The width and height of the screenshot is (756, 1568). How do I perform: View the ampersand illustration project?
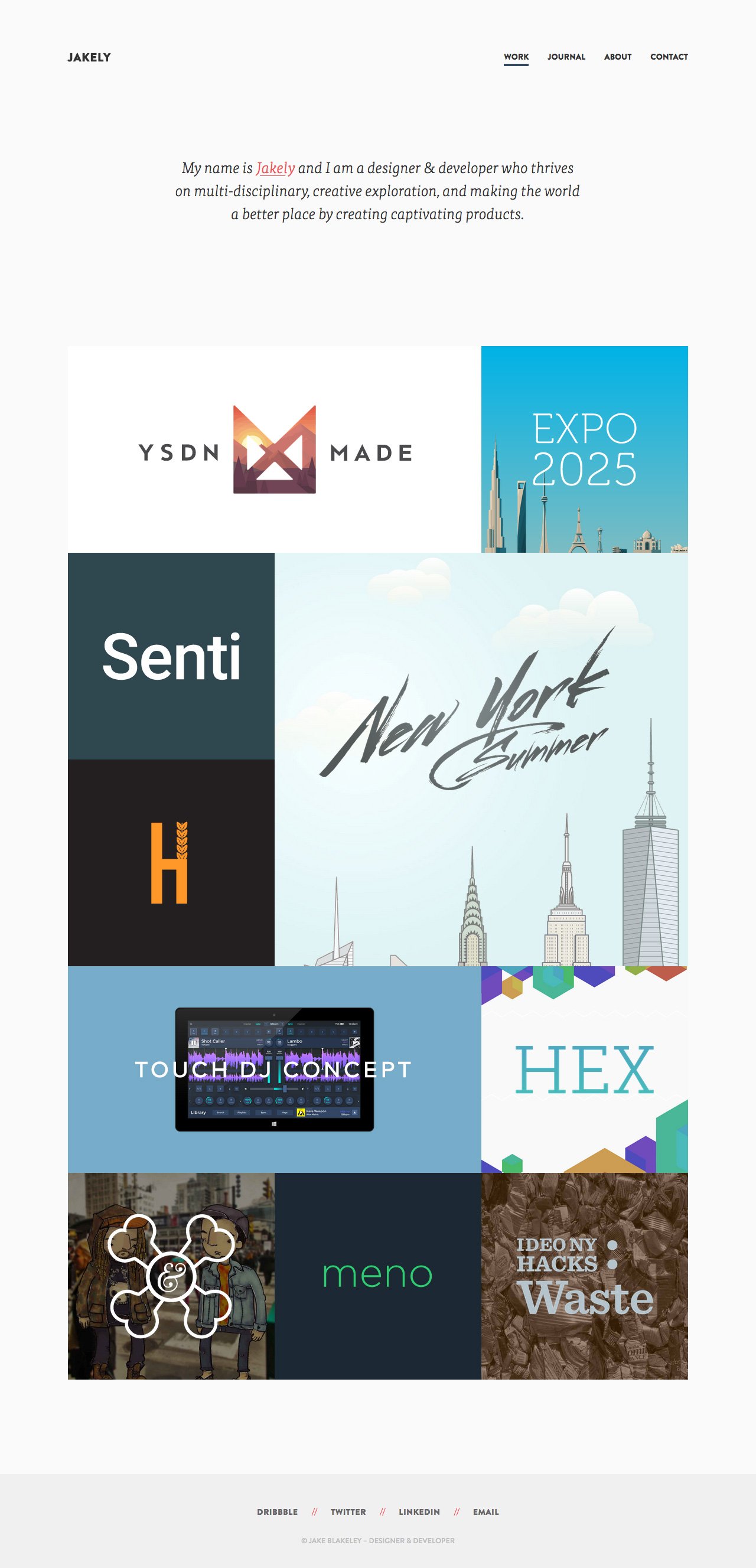[x=171, y=1275]
